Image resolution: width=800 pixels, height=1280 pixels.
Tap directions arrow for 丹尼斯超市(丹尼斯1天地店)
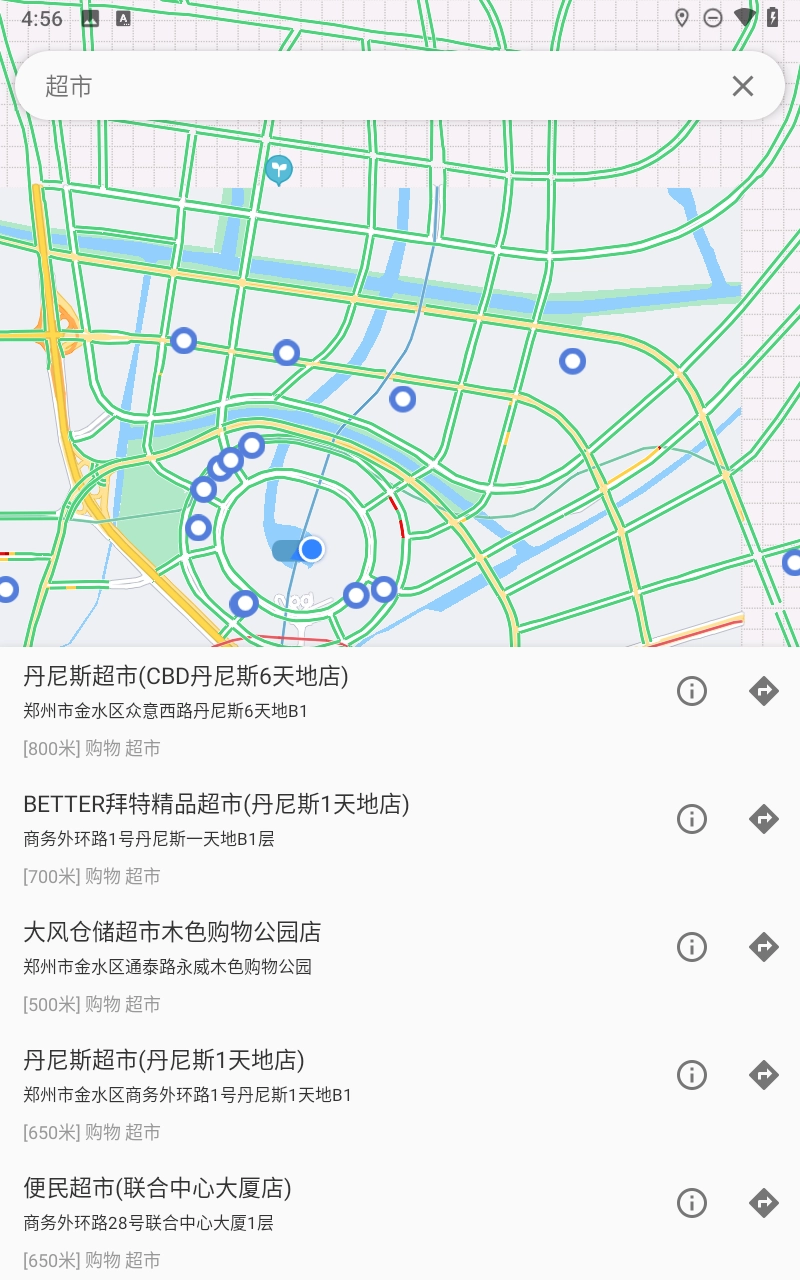764,1075
